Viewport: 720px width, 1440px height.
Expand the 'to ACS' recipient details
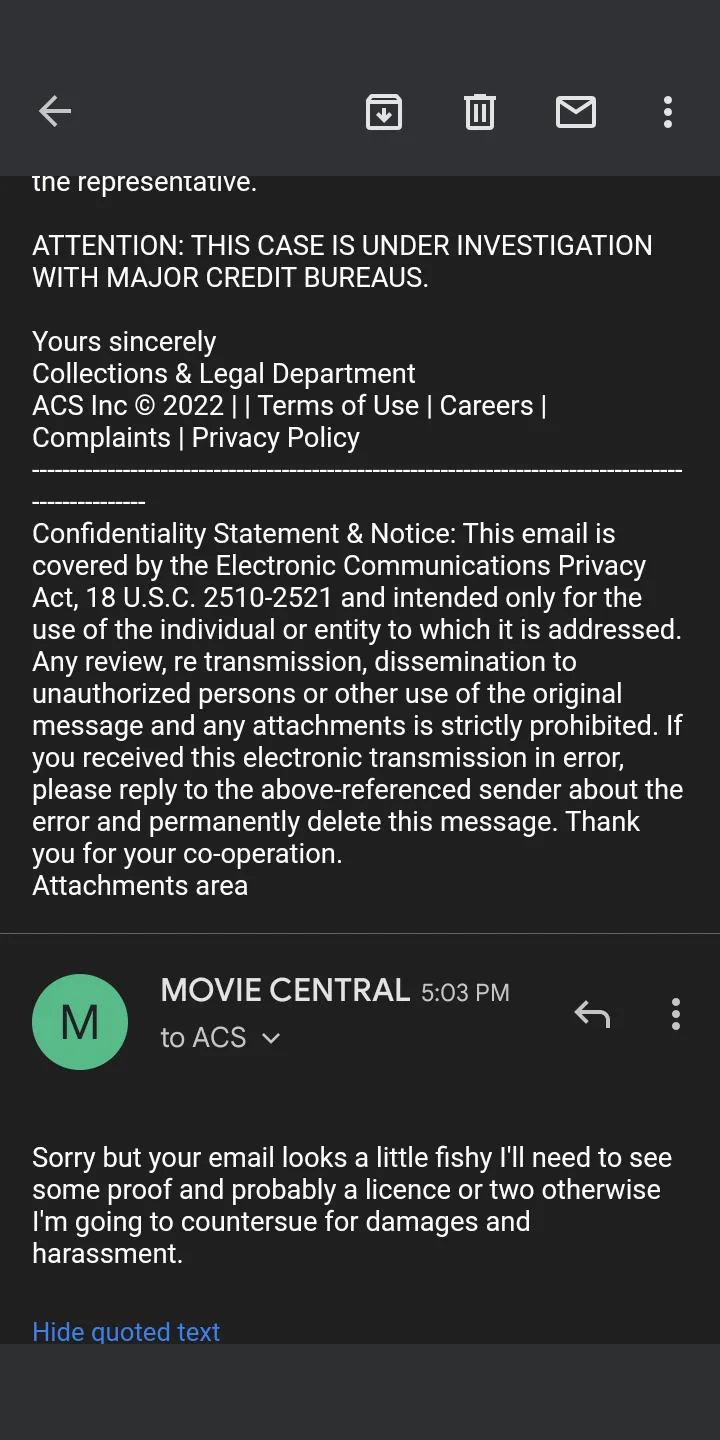[x=220, y=1038]
